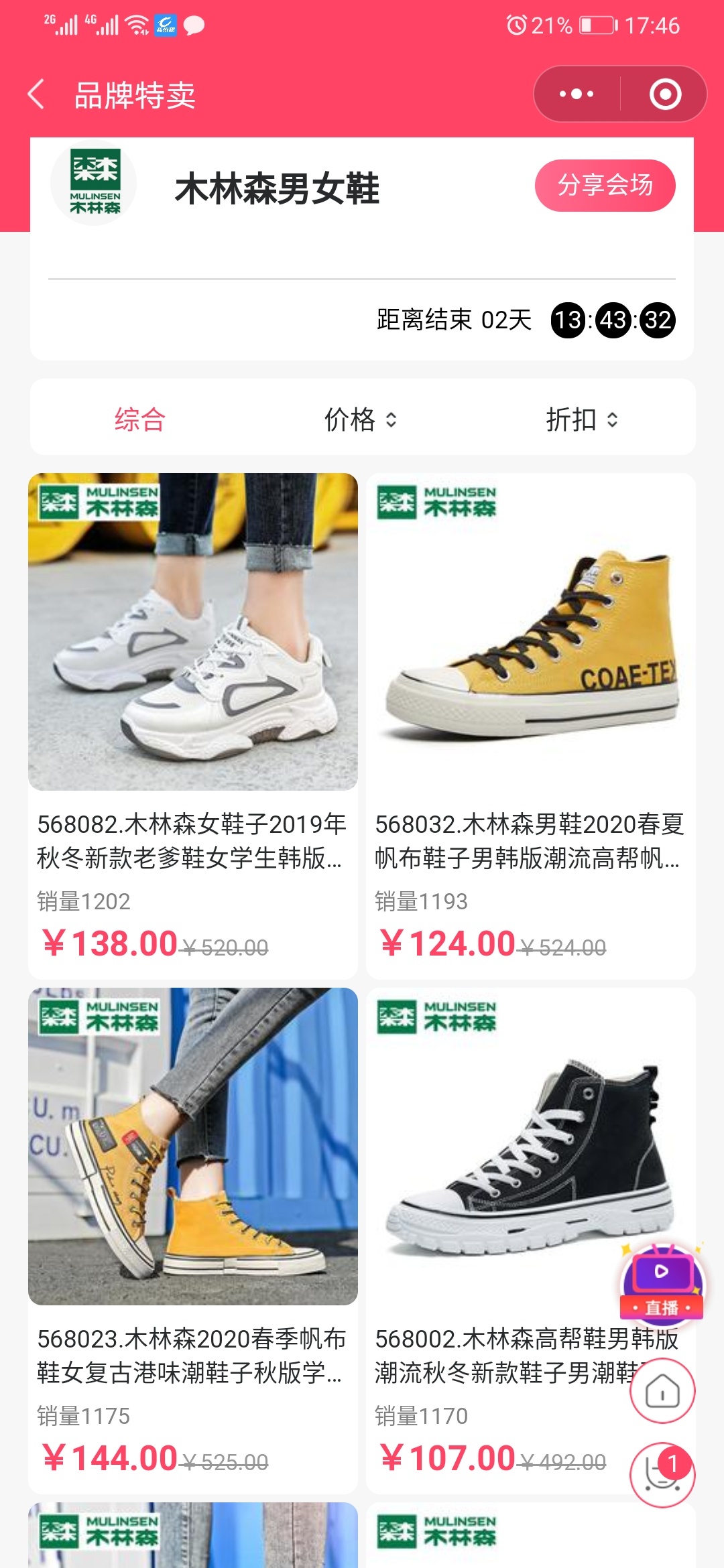Go to the home page icon
Image resolution: width=724 pixels, height=1568 pixels.
point(662,1390)
